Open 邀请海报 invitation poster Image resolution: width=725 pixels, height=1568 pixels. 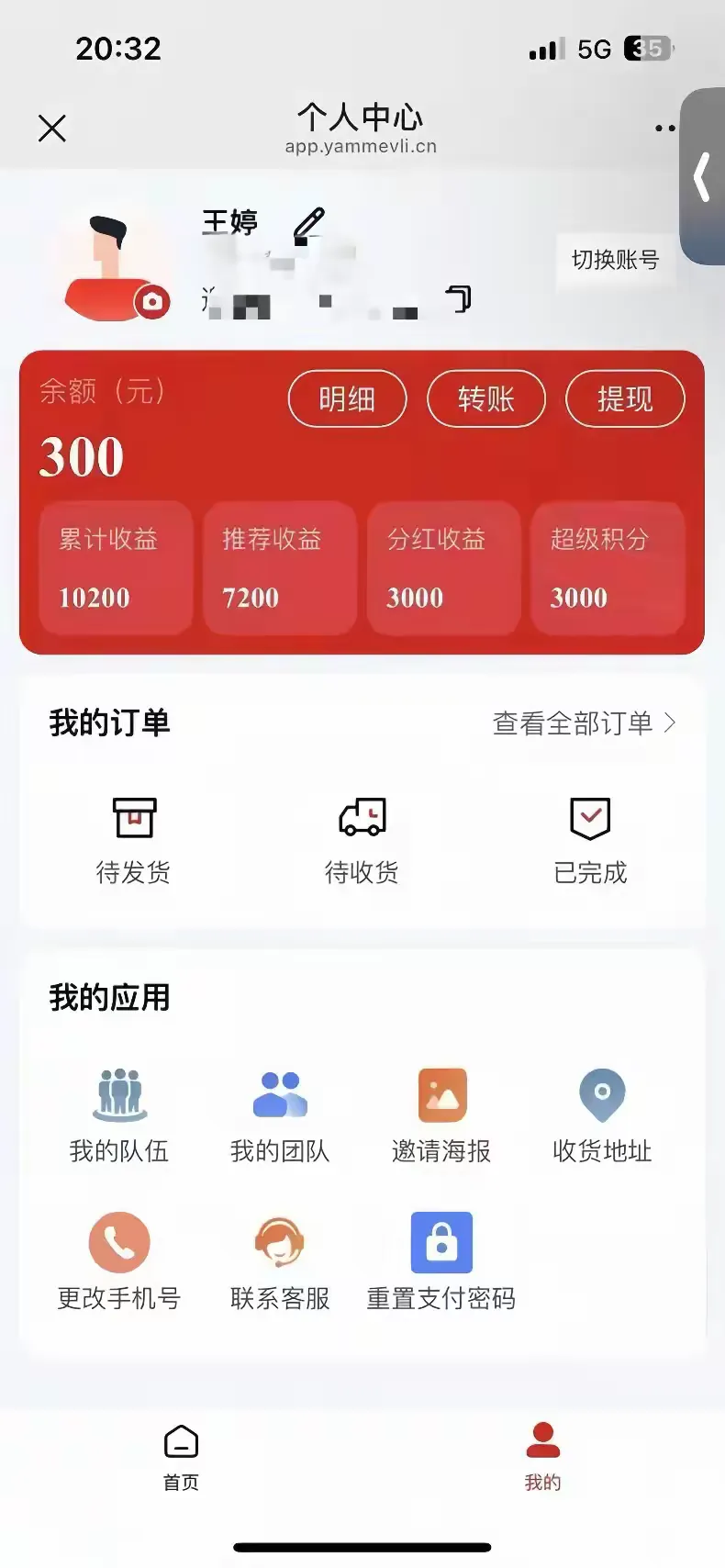pyautogui.click(x=441, y=1115)
